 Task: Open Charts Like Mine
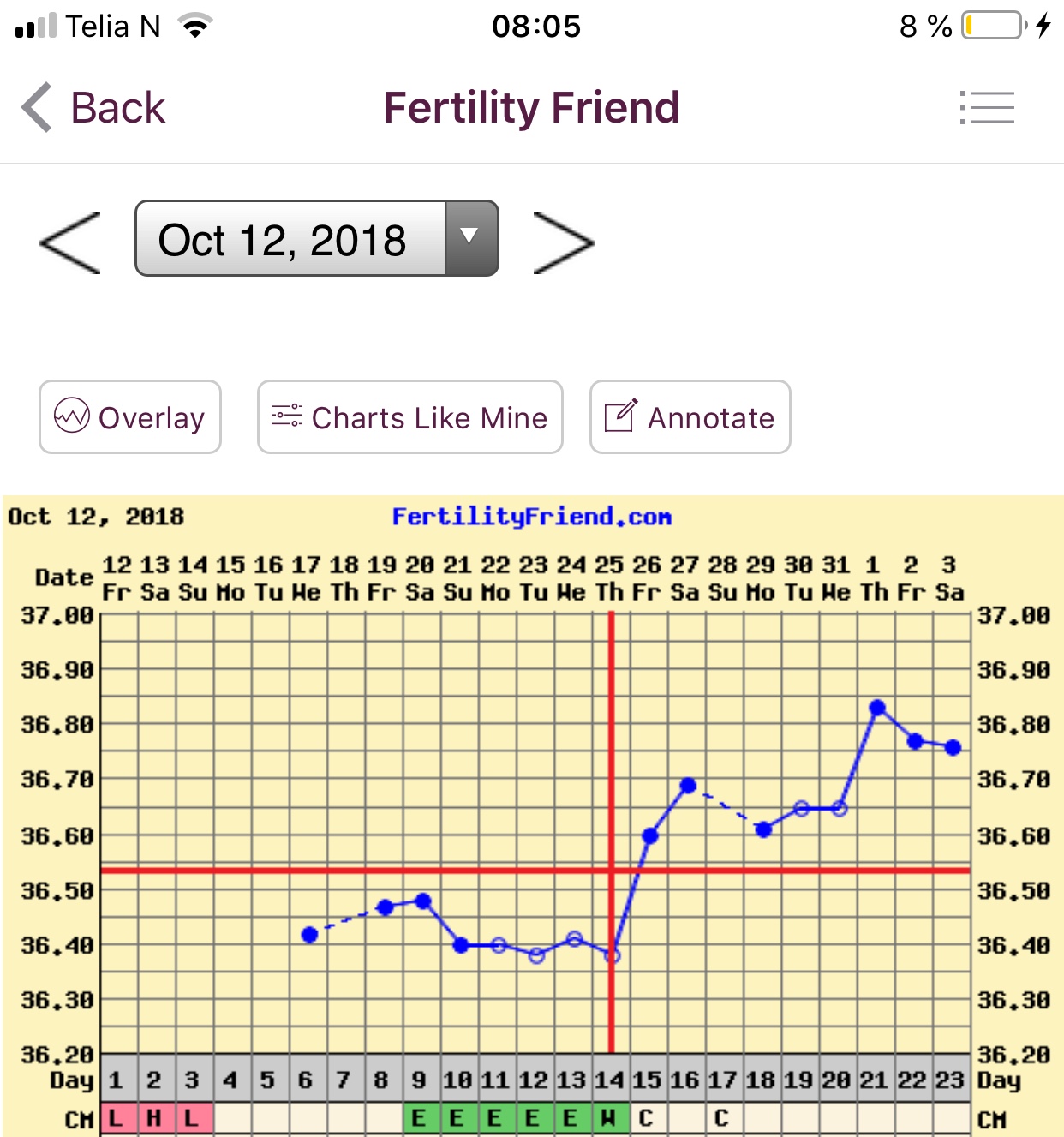(x=409, y=417)
